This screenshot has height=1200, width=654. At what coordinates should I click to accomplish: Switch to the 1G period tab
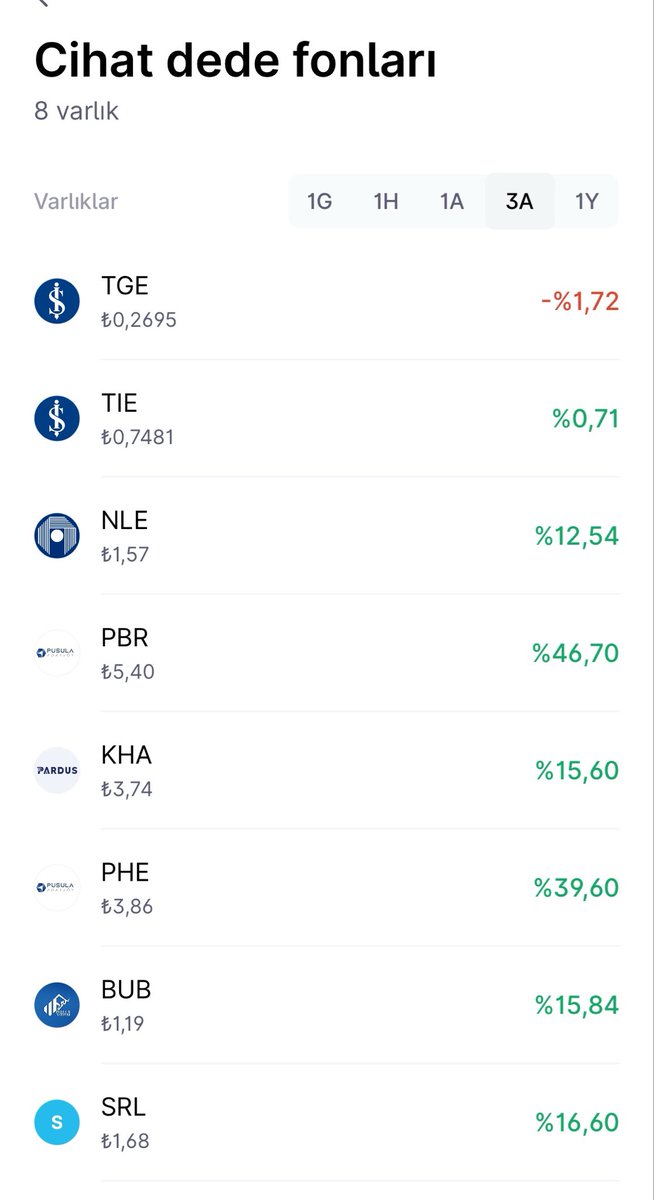pyautogui.click(x=320, y=201)
